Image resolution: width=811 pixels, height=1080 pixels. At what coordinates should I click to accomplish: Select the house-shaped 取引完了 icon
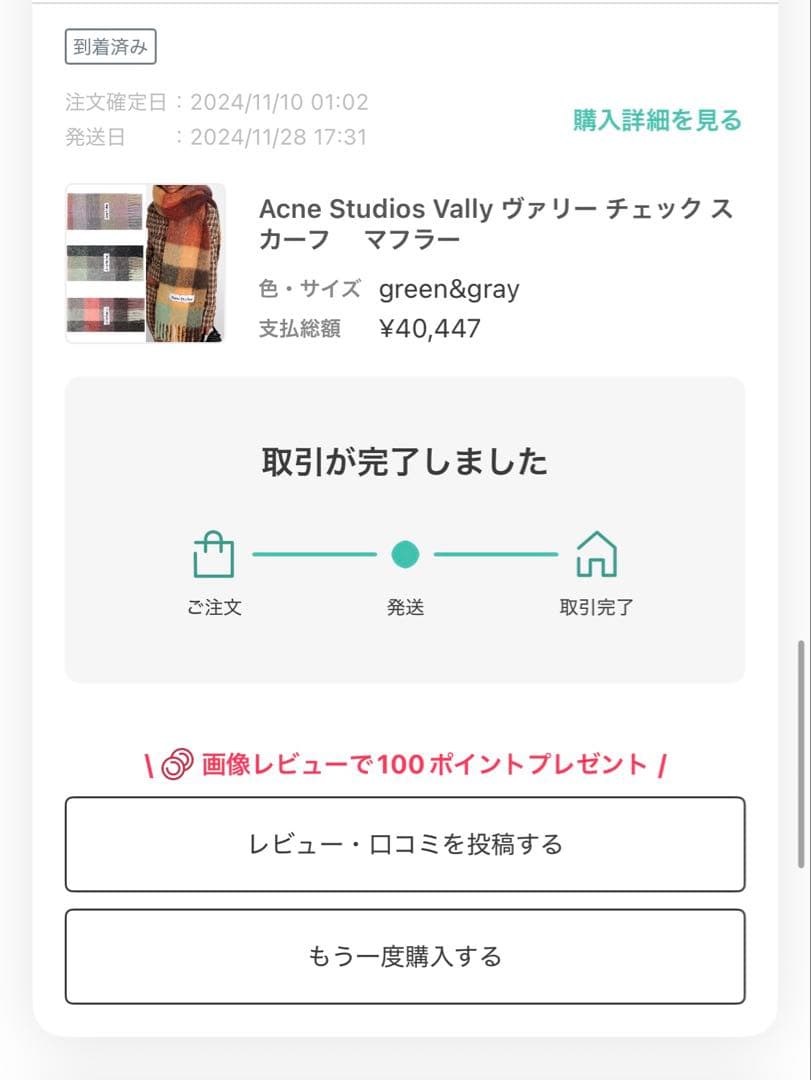596,553
